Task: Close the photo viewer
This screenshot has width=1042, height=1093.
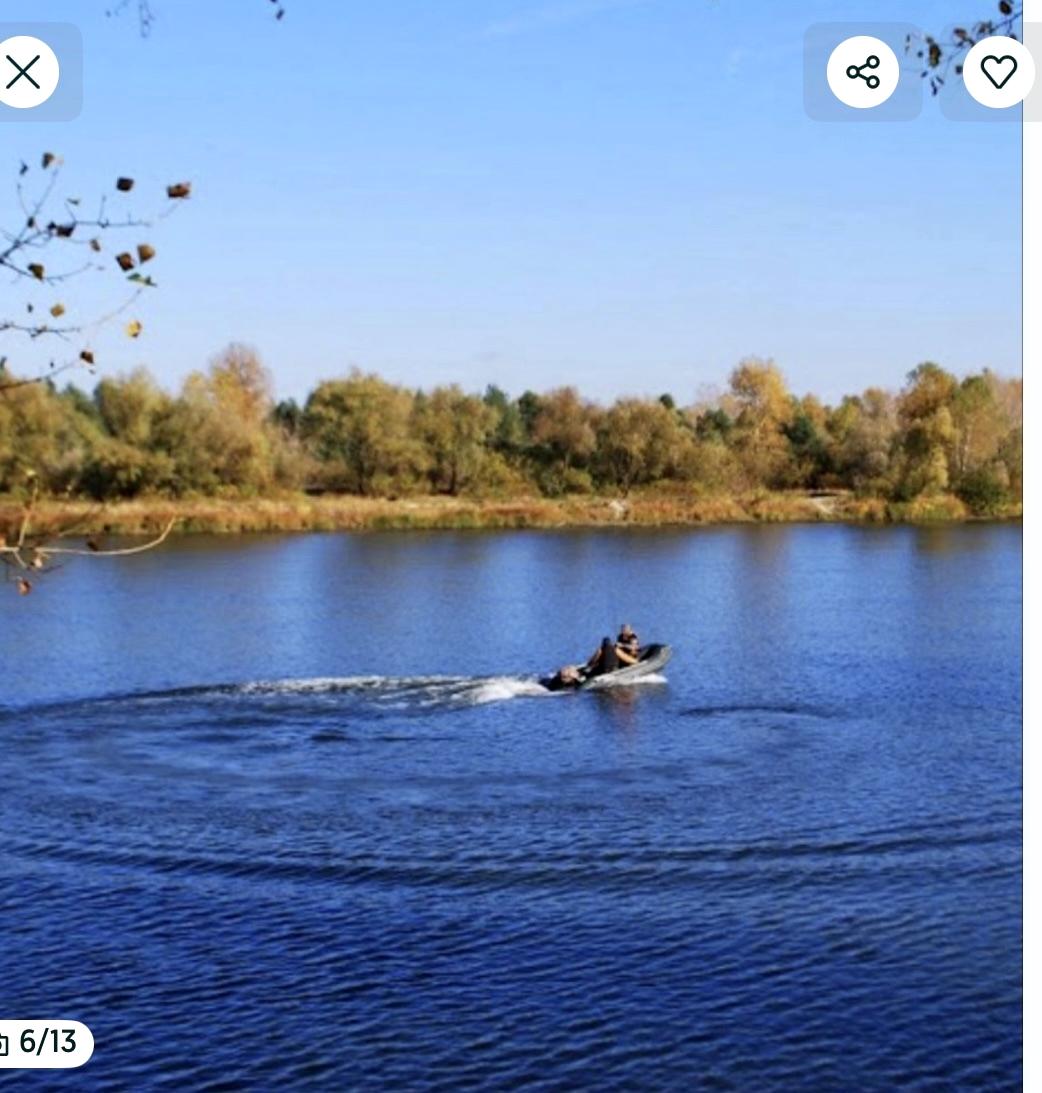Action: pos(24,72)
